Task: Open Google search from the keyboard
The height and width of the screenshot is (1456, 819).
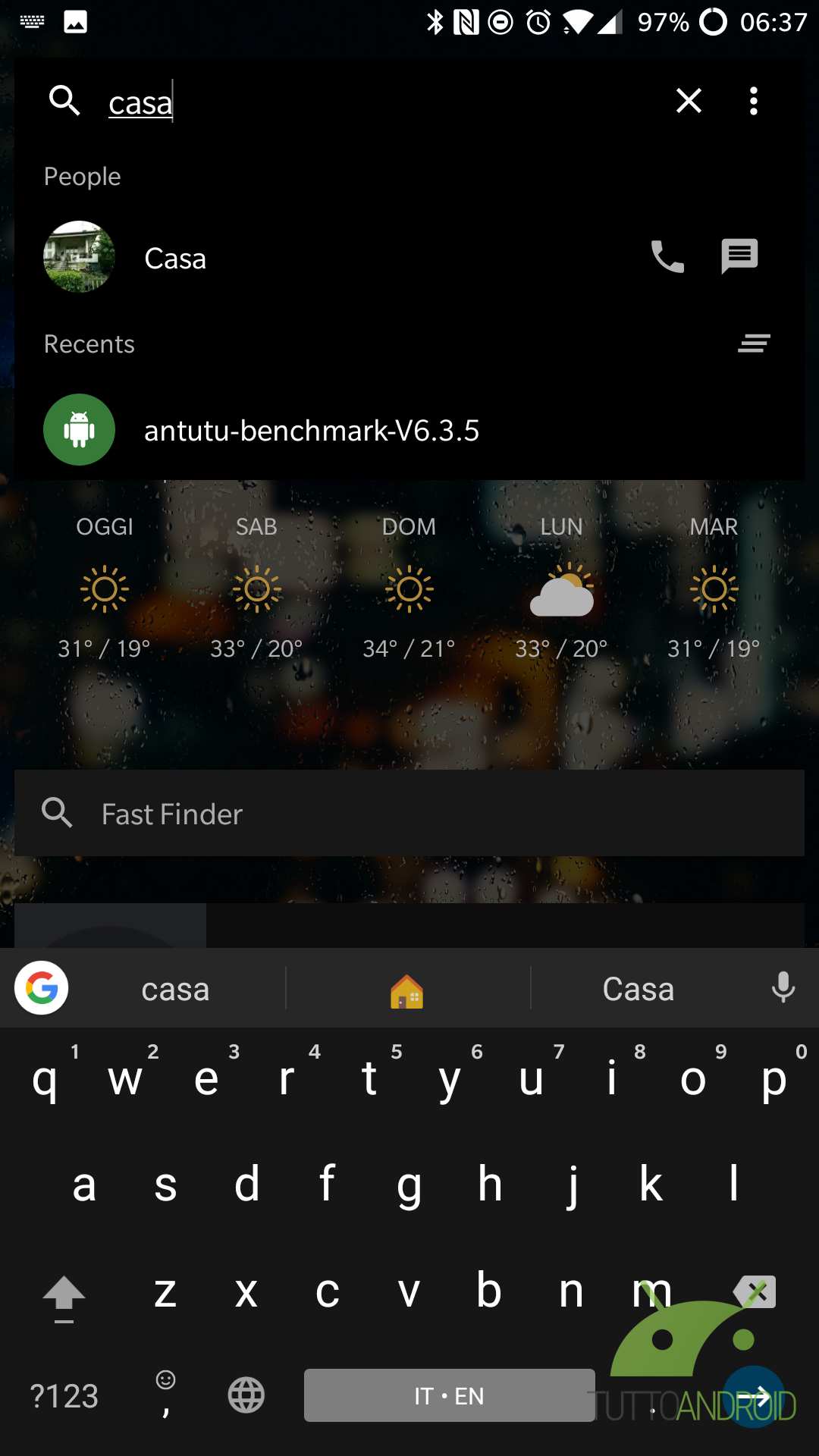Action: (42, 988)
